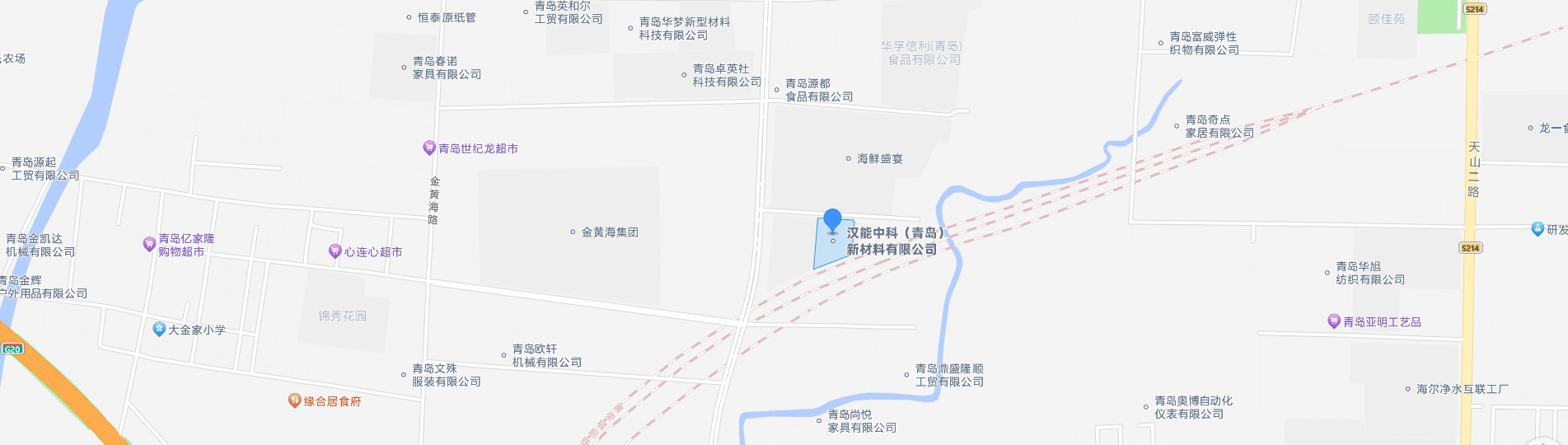Select the 青岛亚明工艺品 shop marker
Image resolution: width=1568 pixels, height=445 pixels.
[x=1333, y=321]
